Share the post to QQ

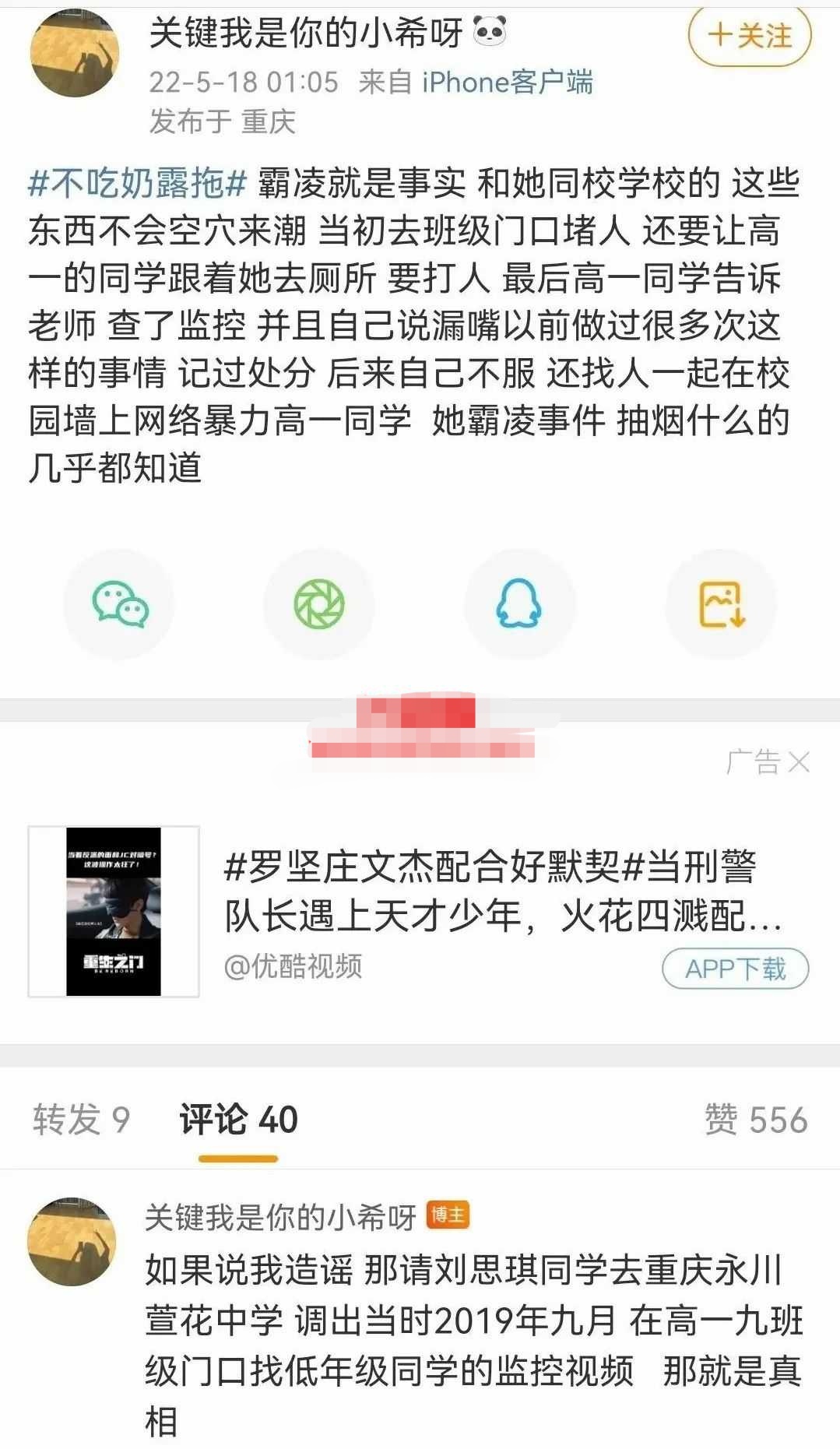(519, 604)
